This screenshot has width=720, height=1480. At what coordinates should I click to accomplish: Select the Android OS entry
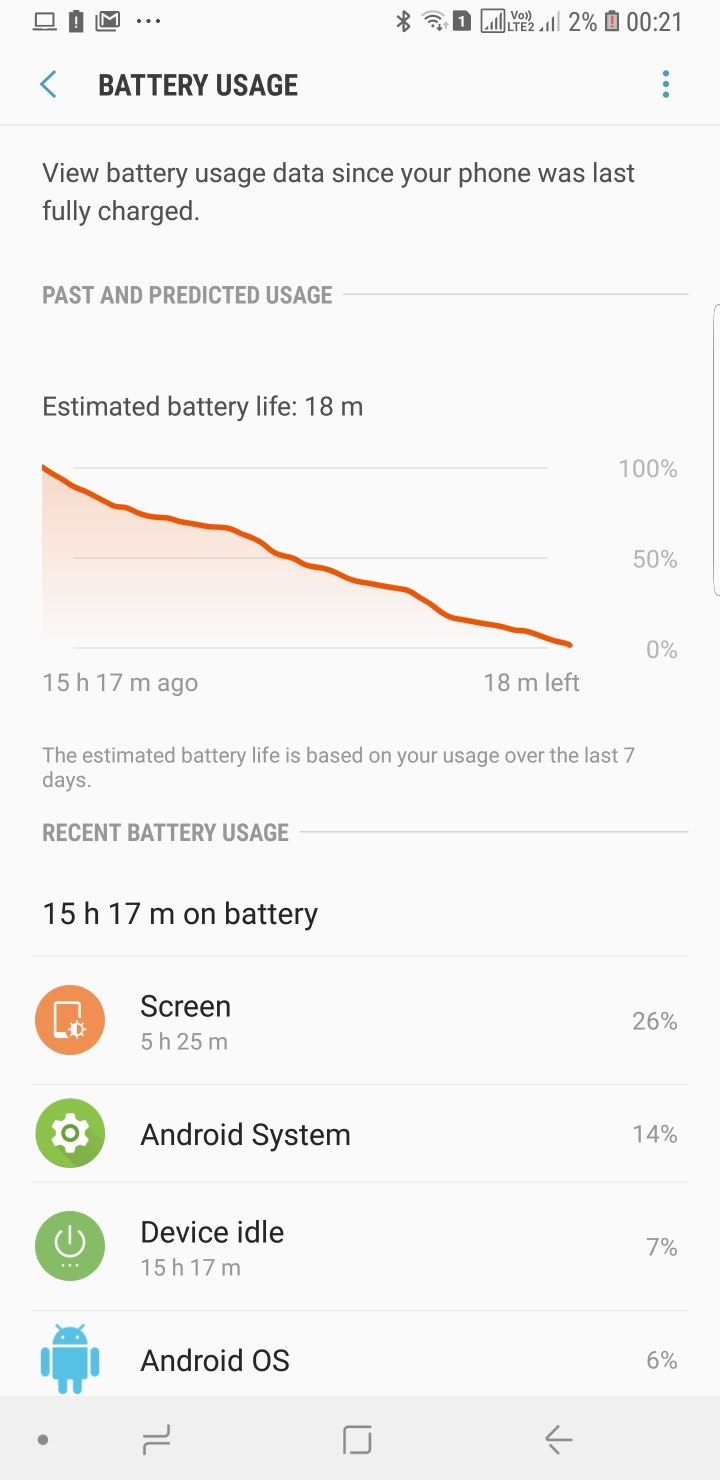[x=360, y=1359]
